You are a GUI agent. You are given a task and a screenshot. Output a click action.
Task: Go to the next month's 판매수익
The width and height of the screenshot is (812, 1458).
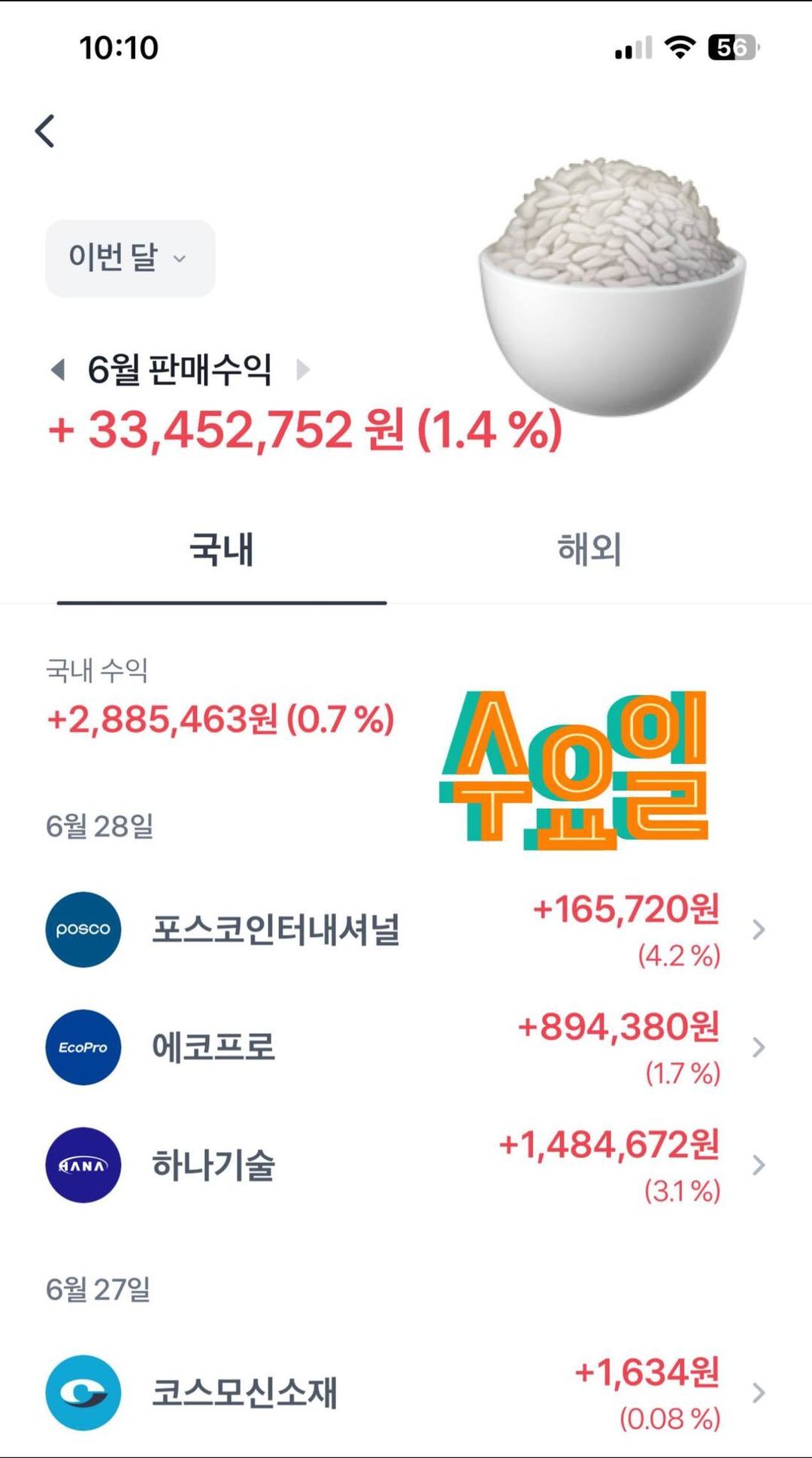(303, 370)
